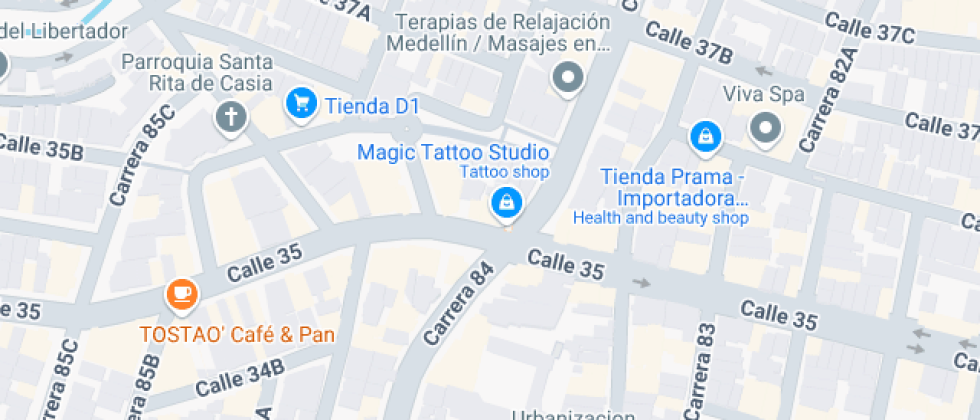Open Parroquia Santa Rita de Casia marker
This screenshot has width=980, height=420.
point(231,118)
